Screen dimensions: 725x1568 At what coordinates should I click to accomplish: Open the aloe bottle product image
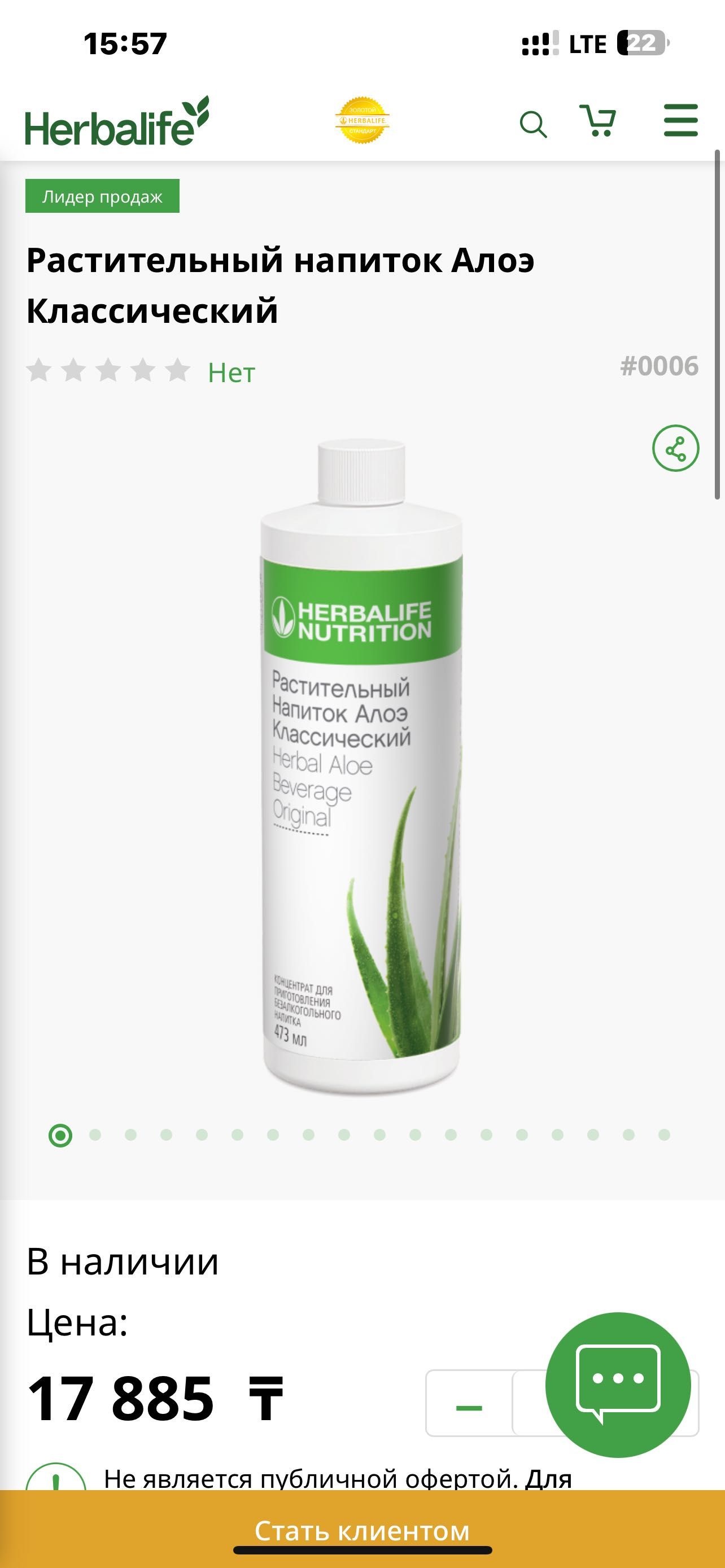(x=361, y=767)
